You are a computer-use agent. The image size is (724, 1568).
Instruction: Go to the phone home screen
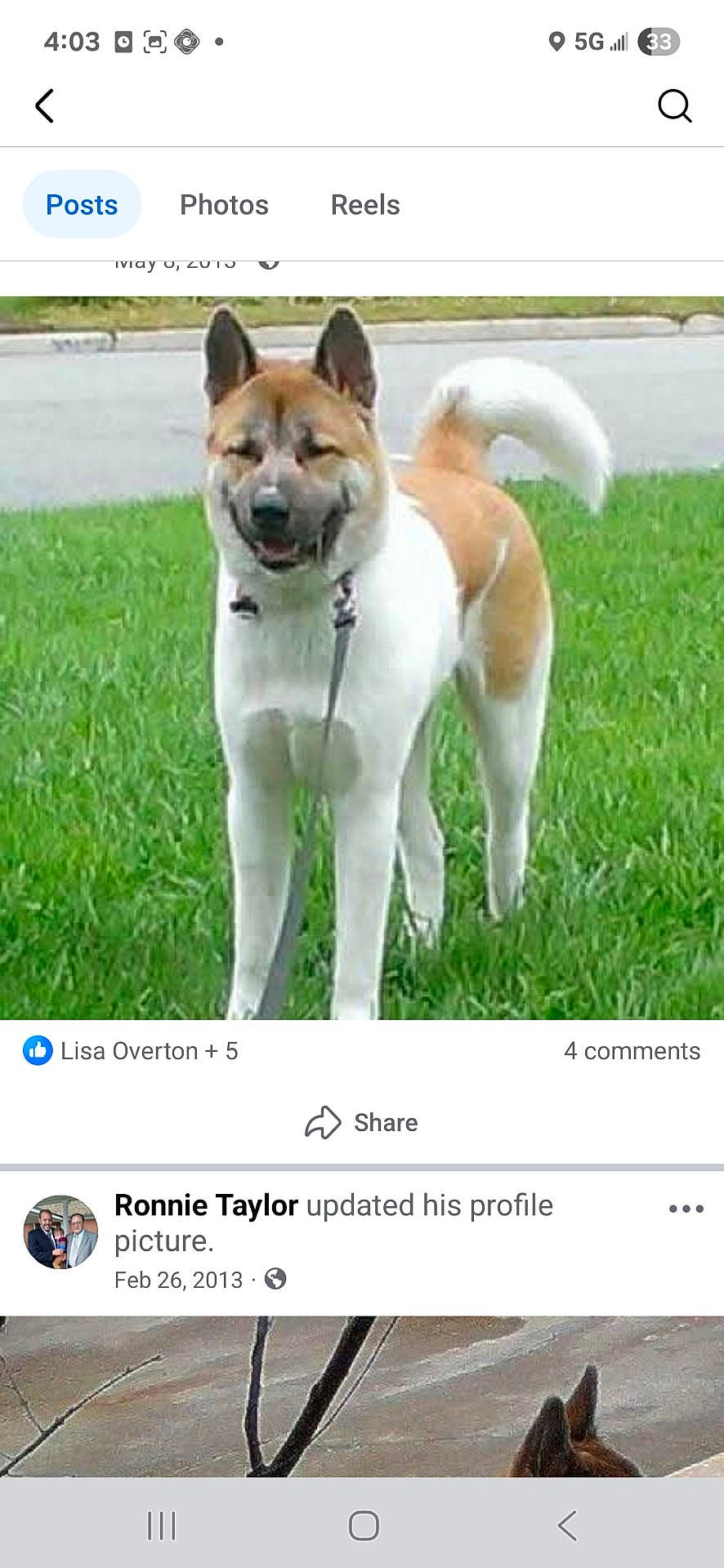tap(363, 1526)
